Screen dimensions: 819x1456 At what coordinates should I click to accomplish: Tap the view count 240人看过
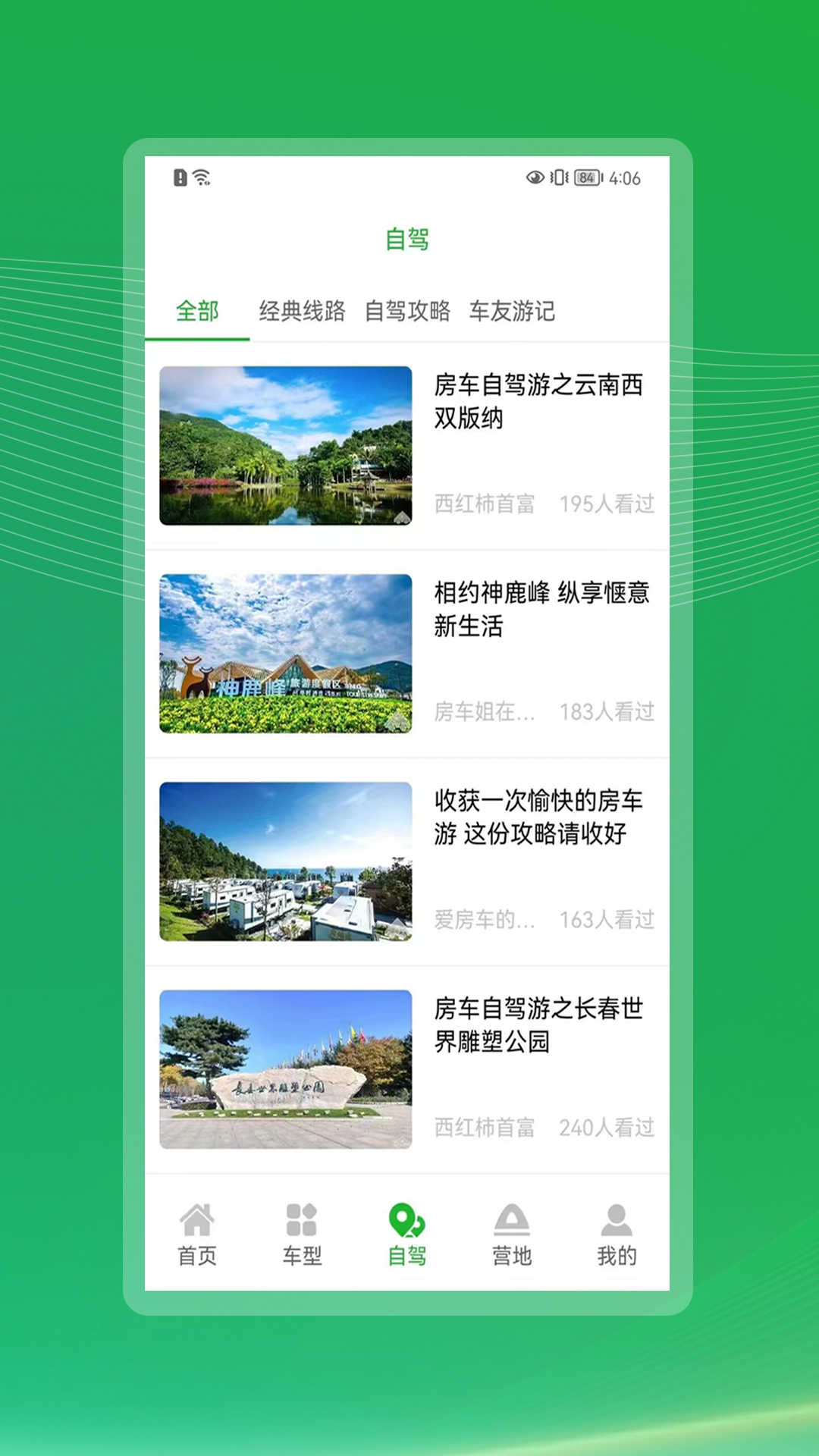607,1128
